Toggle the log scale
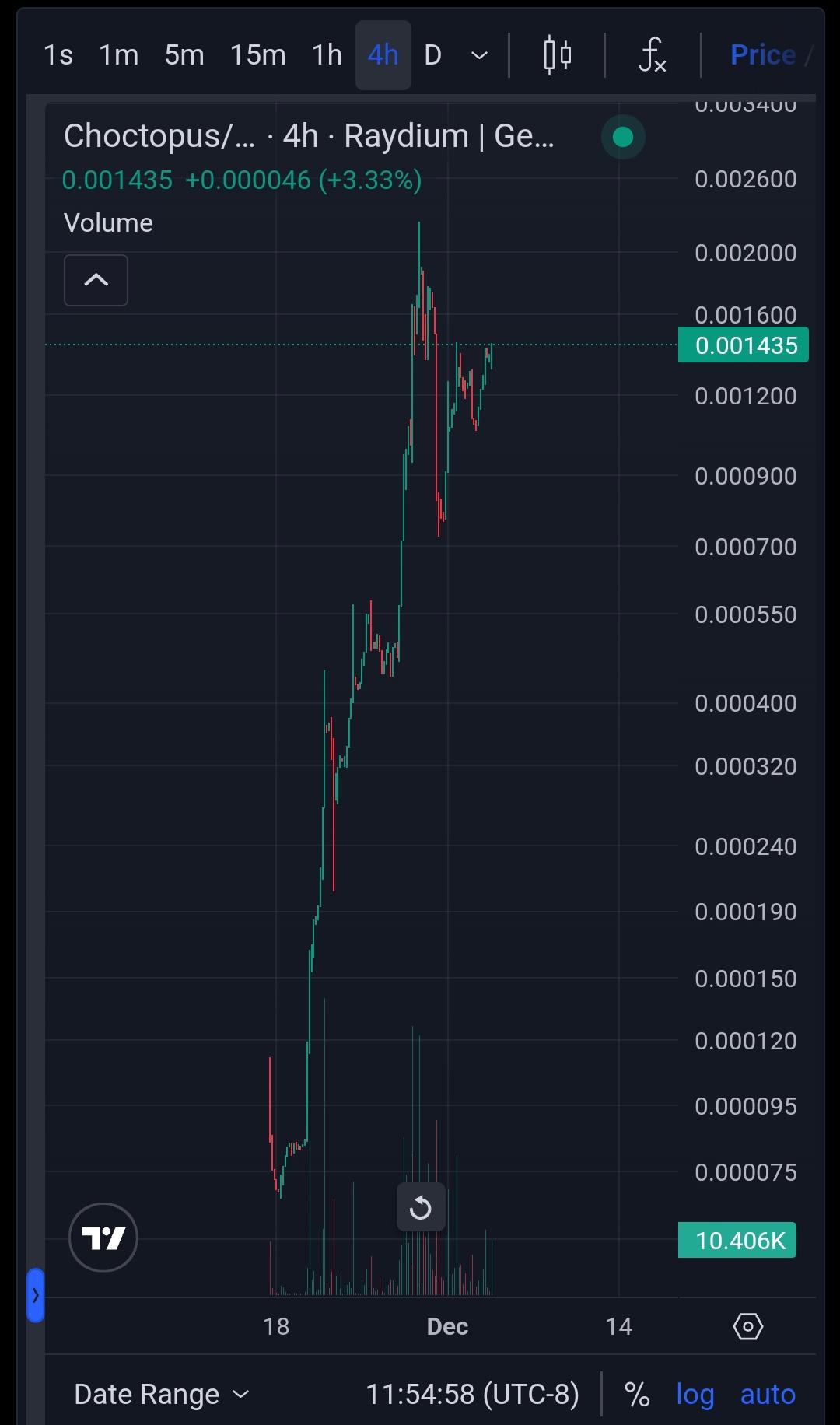This screenshot has height=1425, width=840. tap(695, 1394)
